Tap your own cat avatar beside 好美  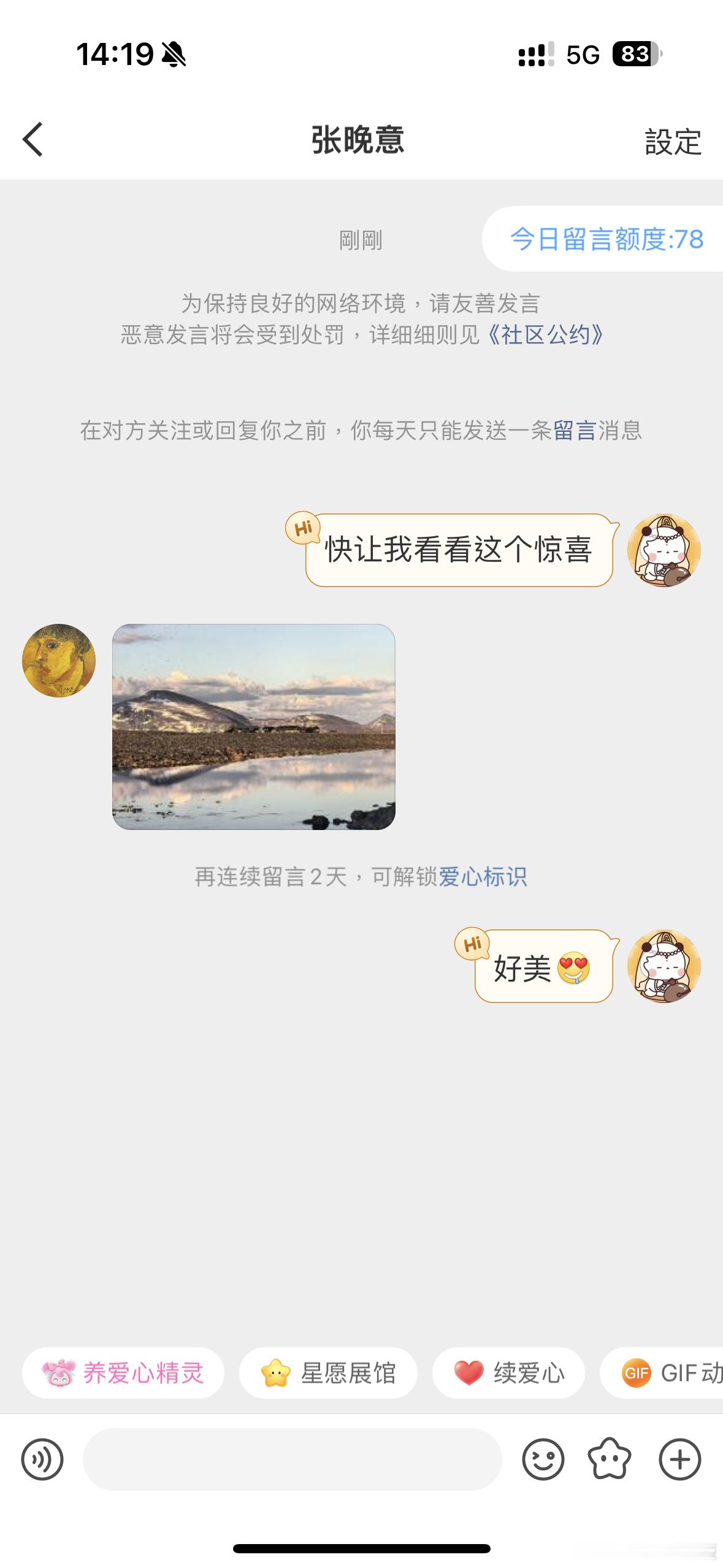[x=666, y=966]
